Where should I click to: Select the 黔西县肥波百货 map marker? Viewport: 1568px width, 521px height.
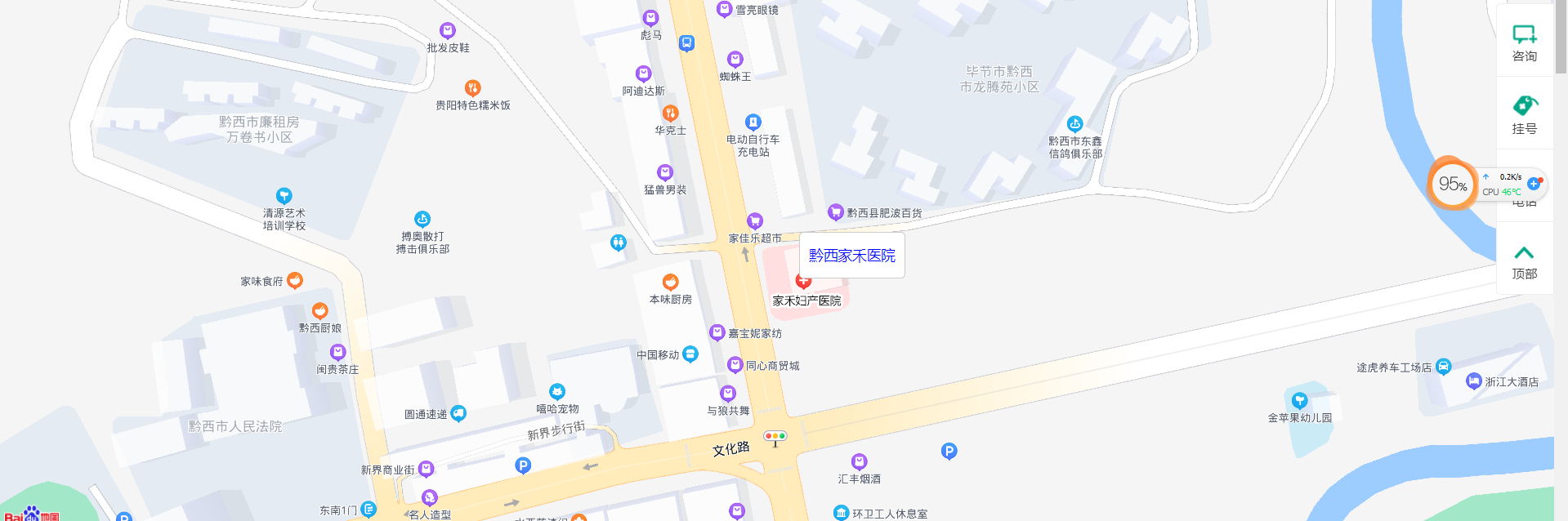(835, 212)
